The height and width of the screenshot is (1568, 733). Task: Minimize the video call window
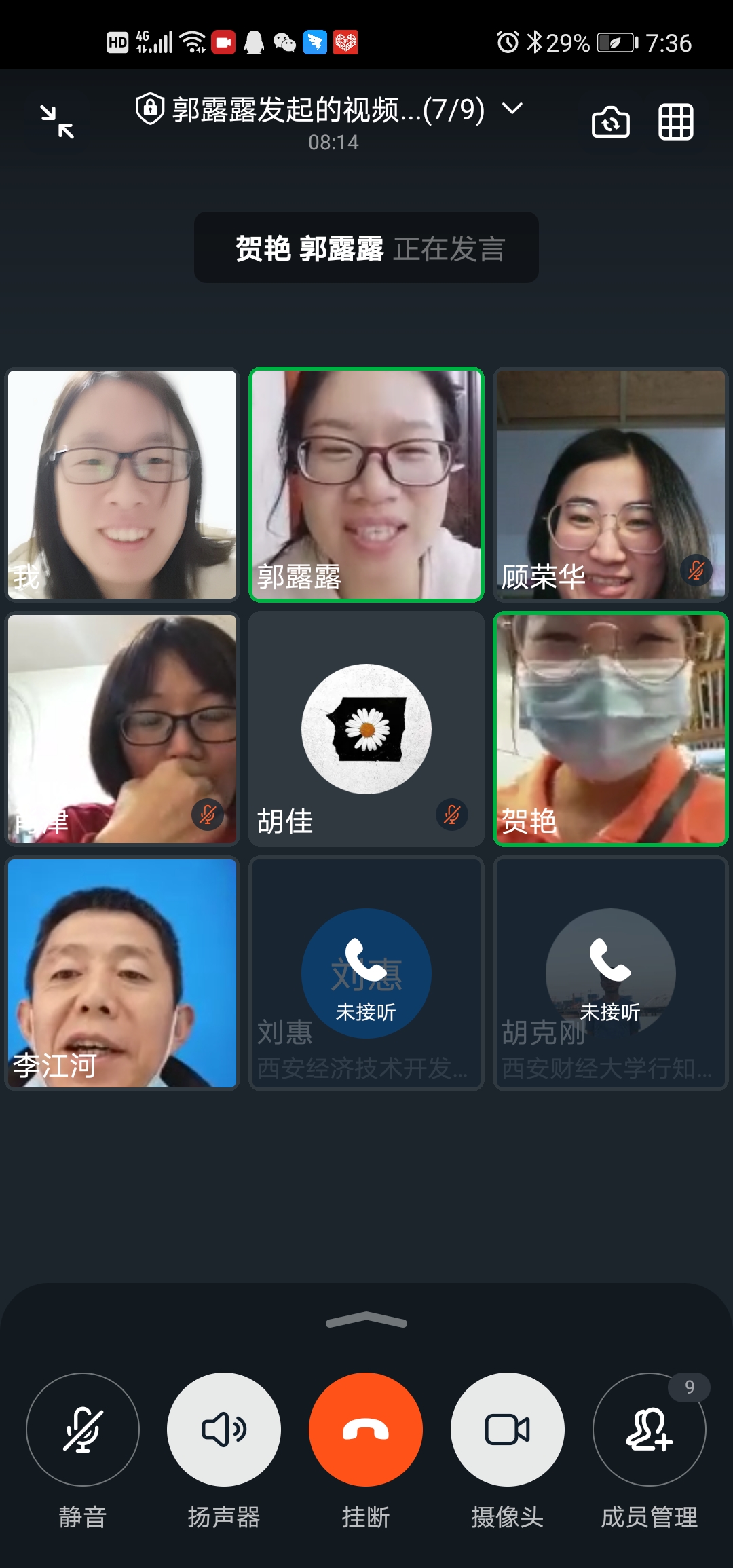(x=57, y=122)
